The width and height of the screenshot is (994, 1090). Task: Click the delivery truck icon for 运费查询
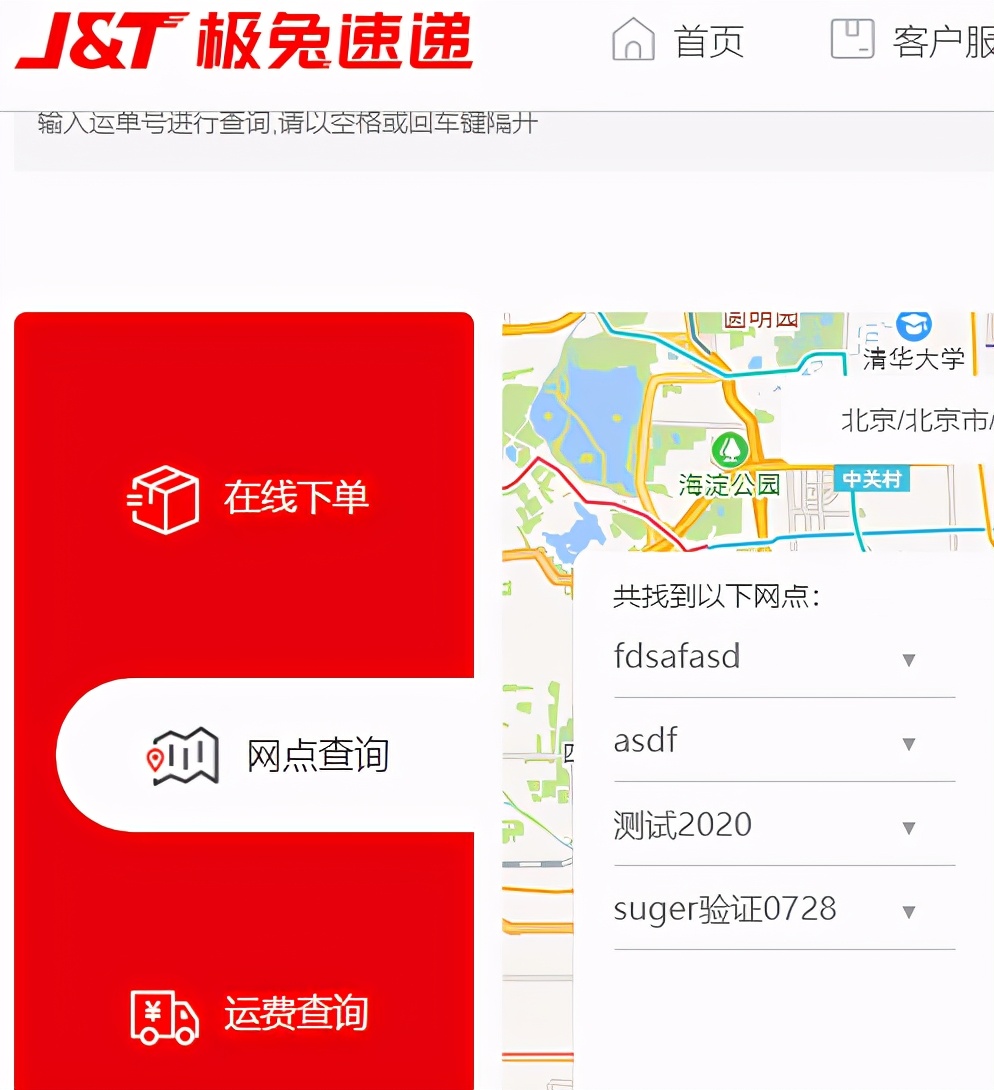[163, 1015]
